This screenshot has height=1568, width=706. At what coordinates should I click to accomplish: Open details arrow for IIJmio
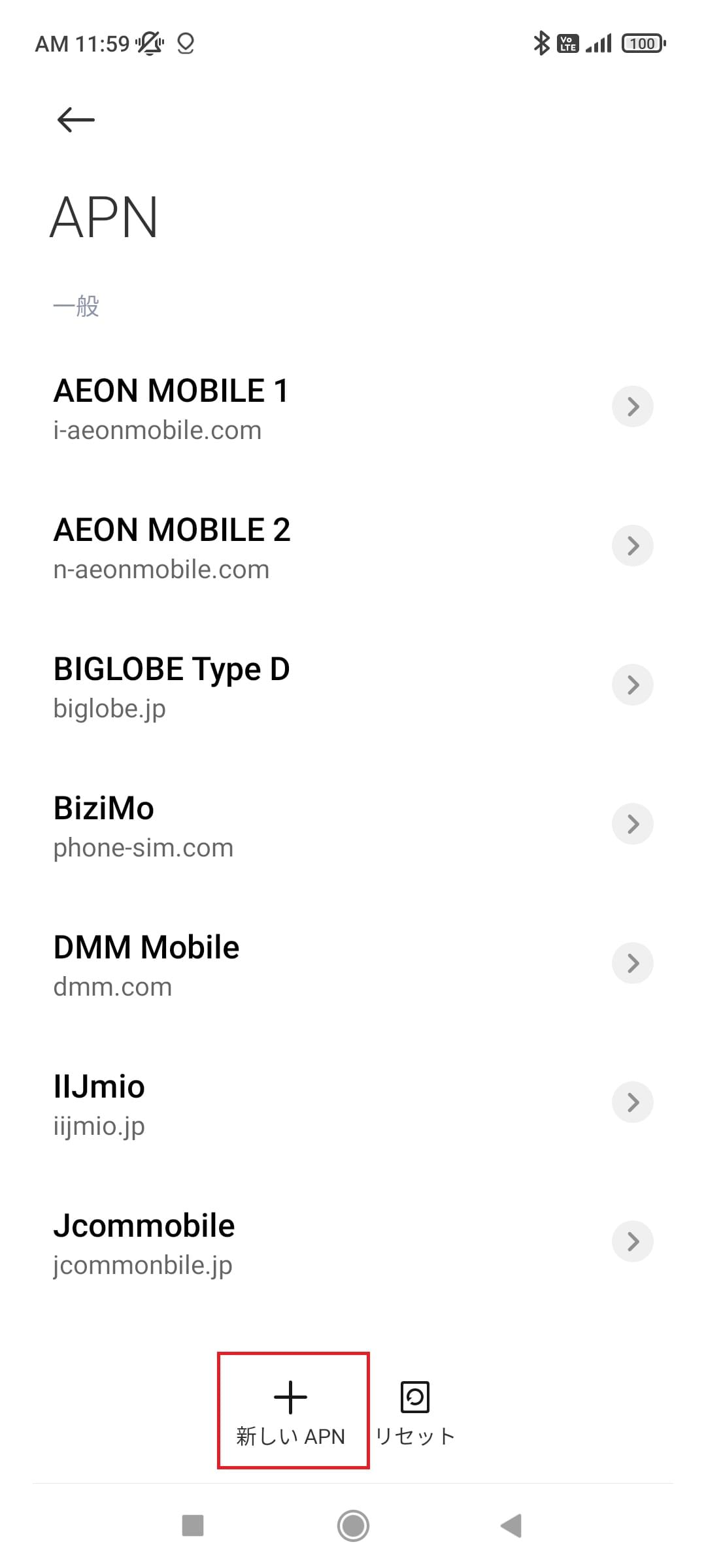click(632, 1102)
